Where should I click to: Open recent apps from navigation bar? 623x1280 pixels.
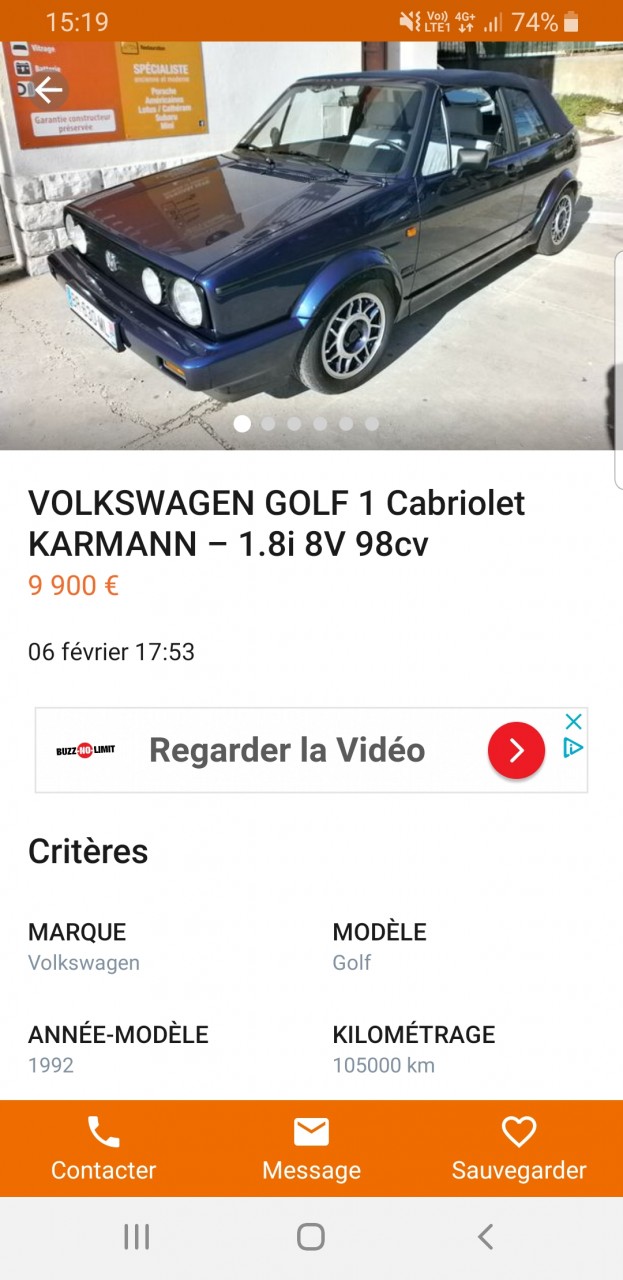[x=137, y=1237]
